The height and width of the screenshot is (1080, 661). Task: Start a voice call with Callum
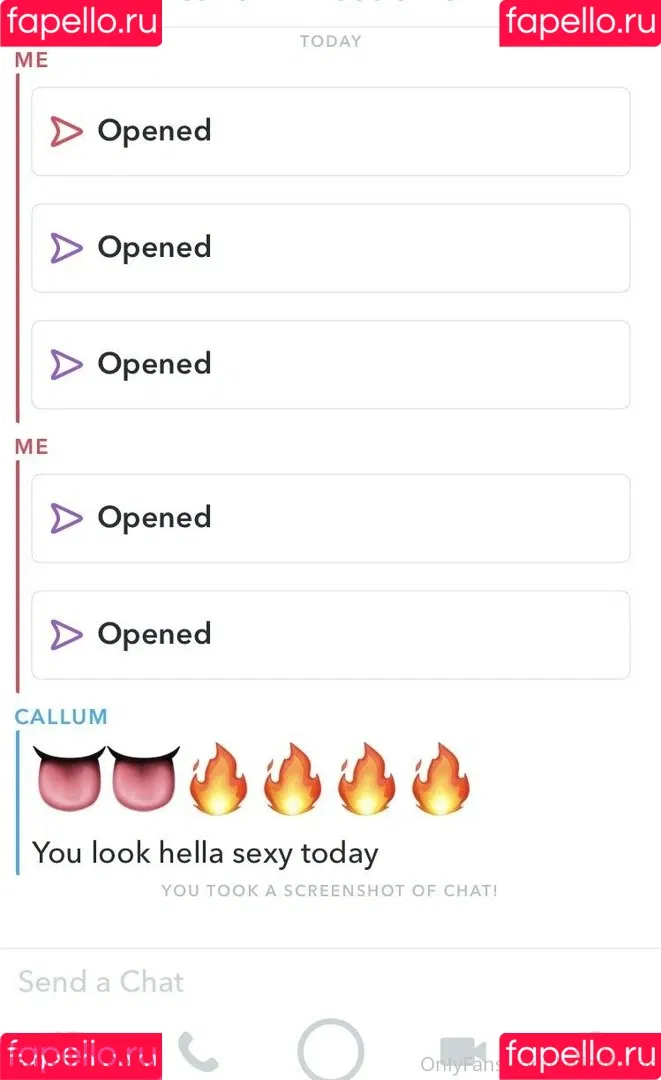199,1051
